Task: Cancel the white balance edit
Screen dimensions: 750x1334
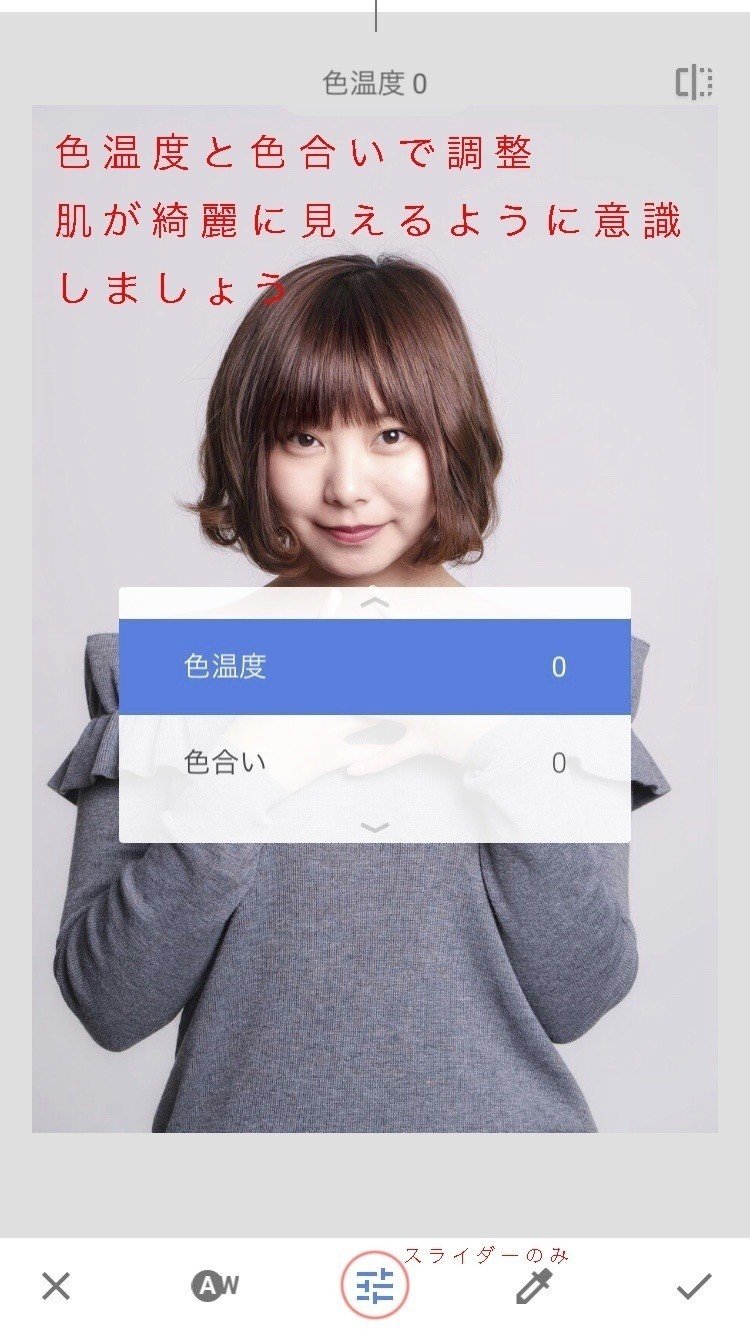Action: tap(56, 1286)
